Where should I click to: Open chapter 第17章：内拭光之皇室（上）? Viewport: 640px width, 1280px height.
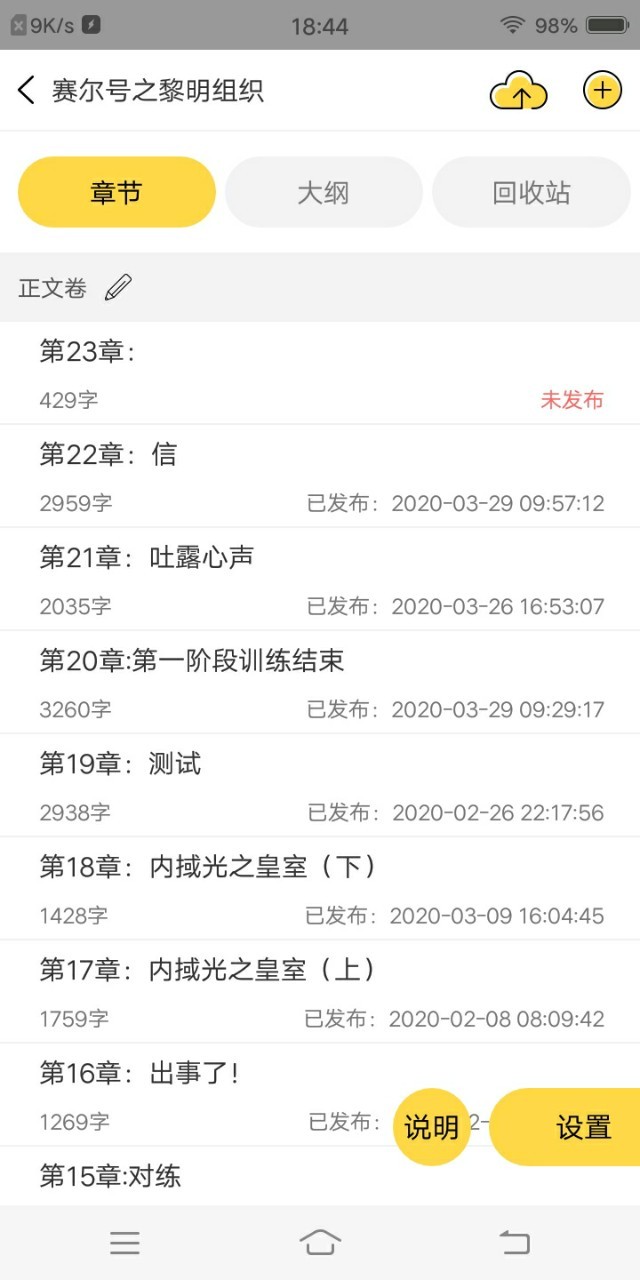[x=320, y=991]
